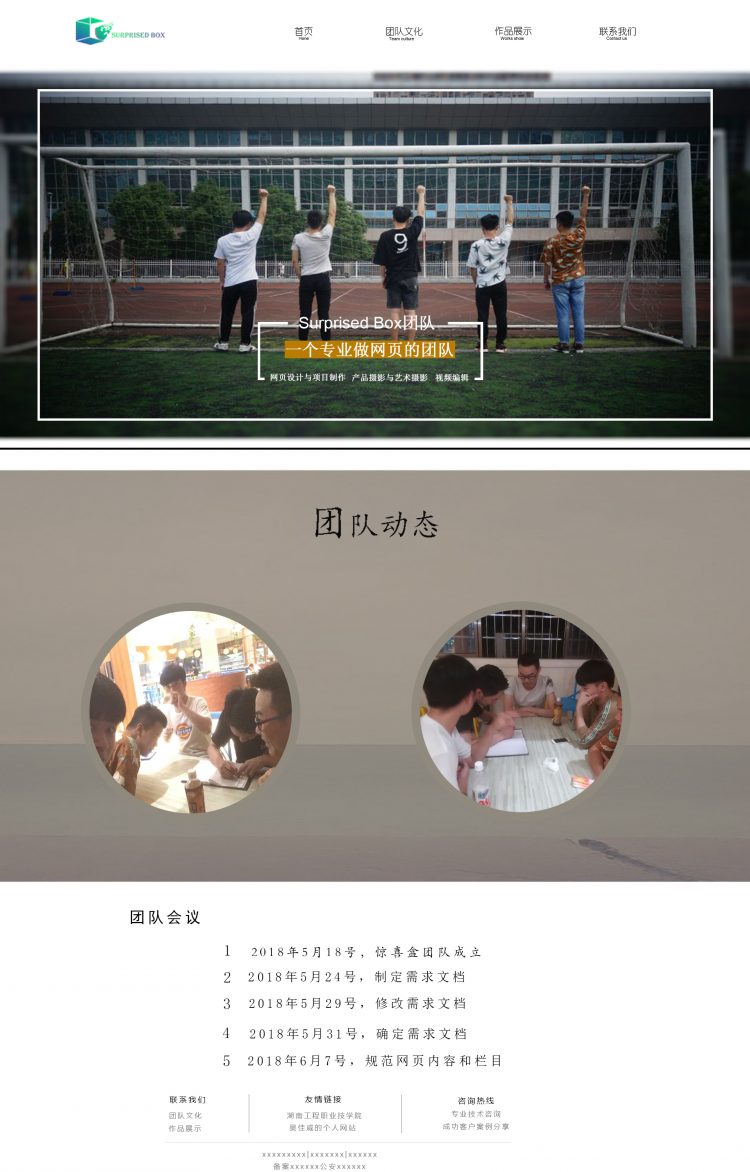Open the 首页 Home nav link
This screenshot has height=1172, width=750.
[303, 33]
